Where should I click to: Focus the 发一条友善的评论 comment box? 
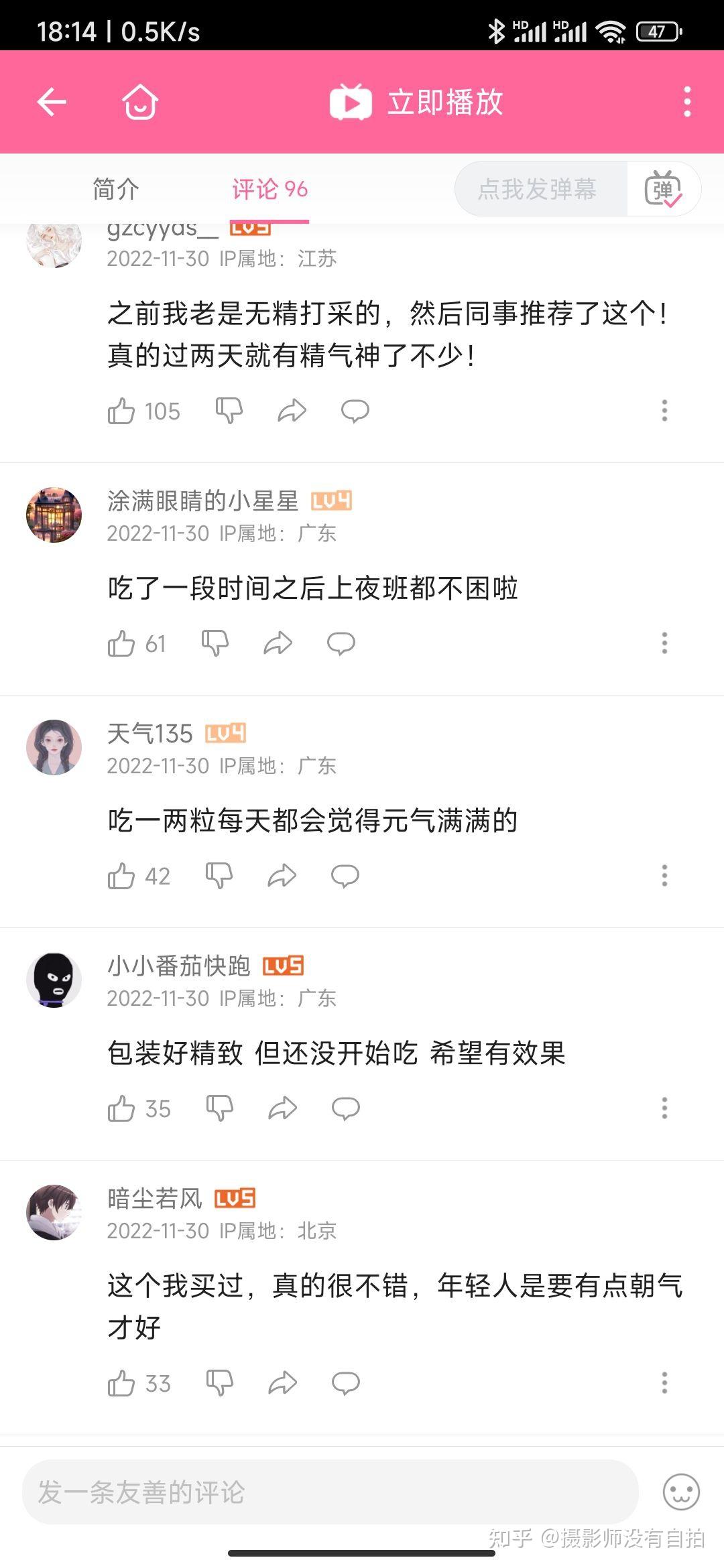330,1492
